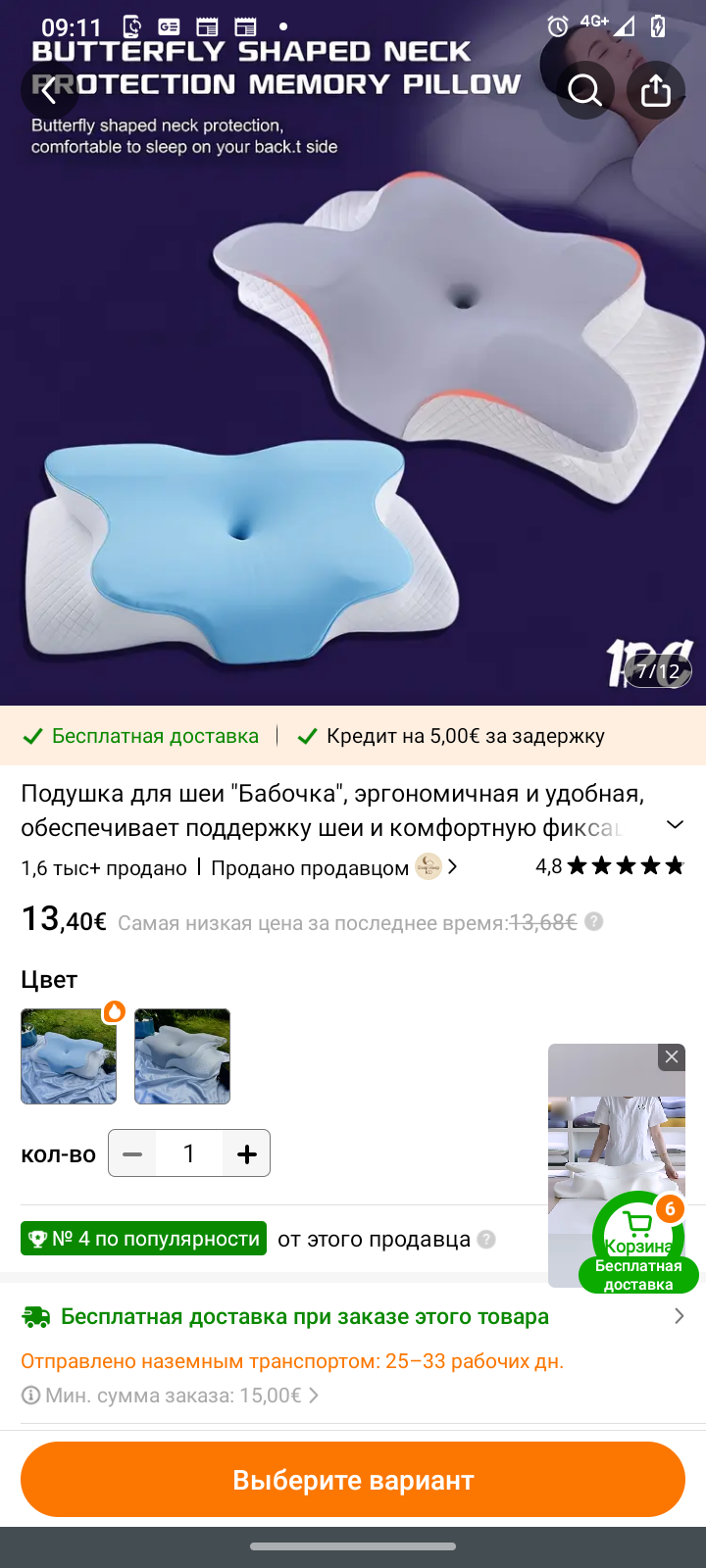Go back using the top arrow
The image size is (706, 1568).
(x=49, y=90)
